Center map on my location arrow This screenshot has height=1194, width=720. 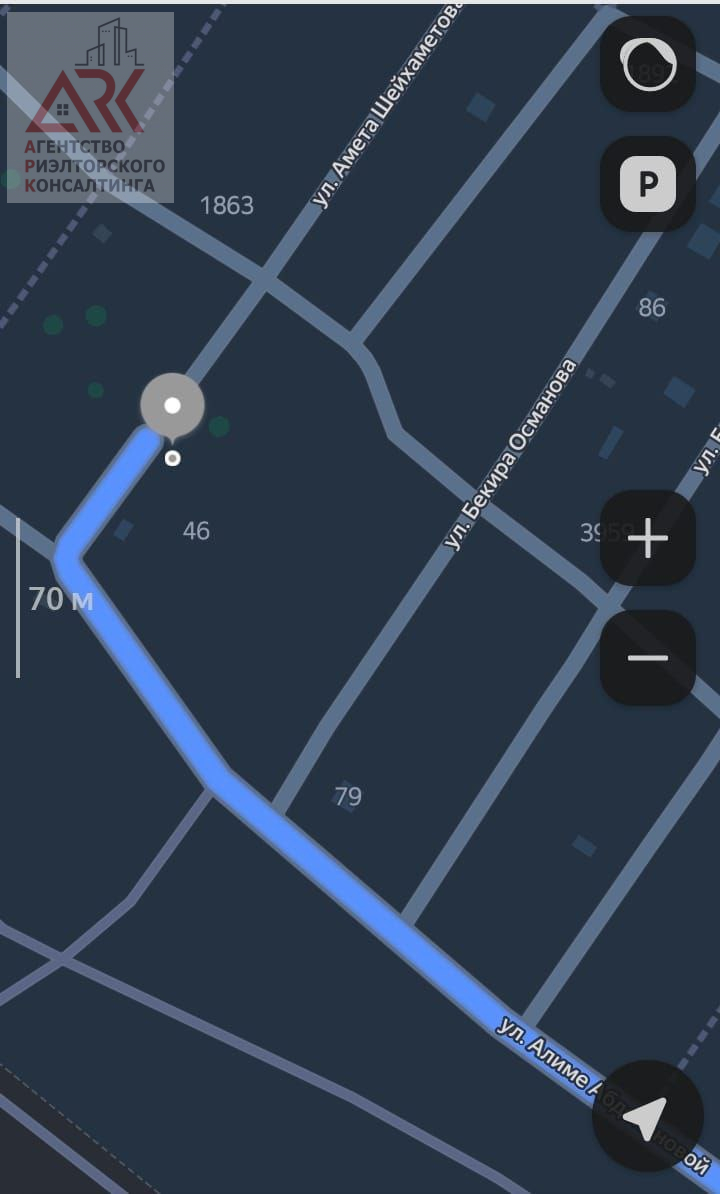(647, 1116)
